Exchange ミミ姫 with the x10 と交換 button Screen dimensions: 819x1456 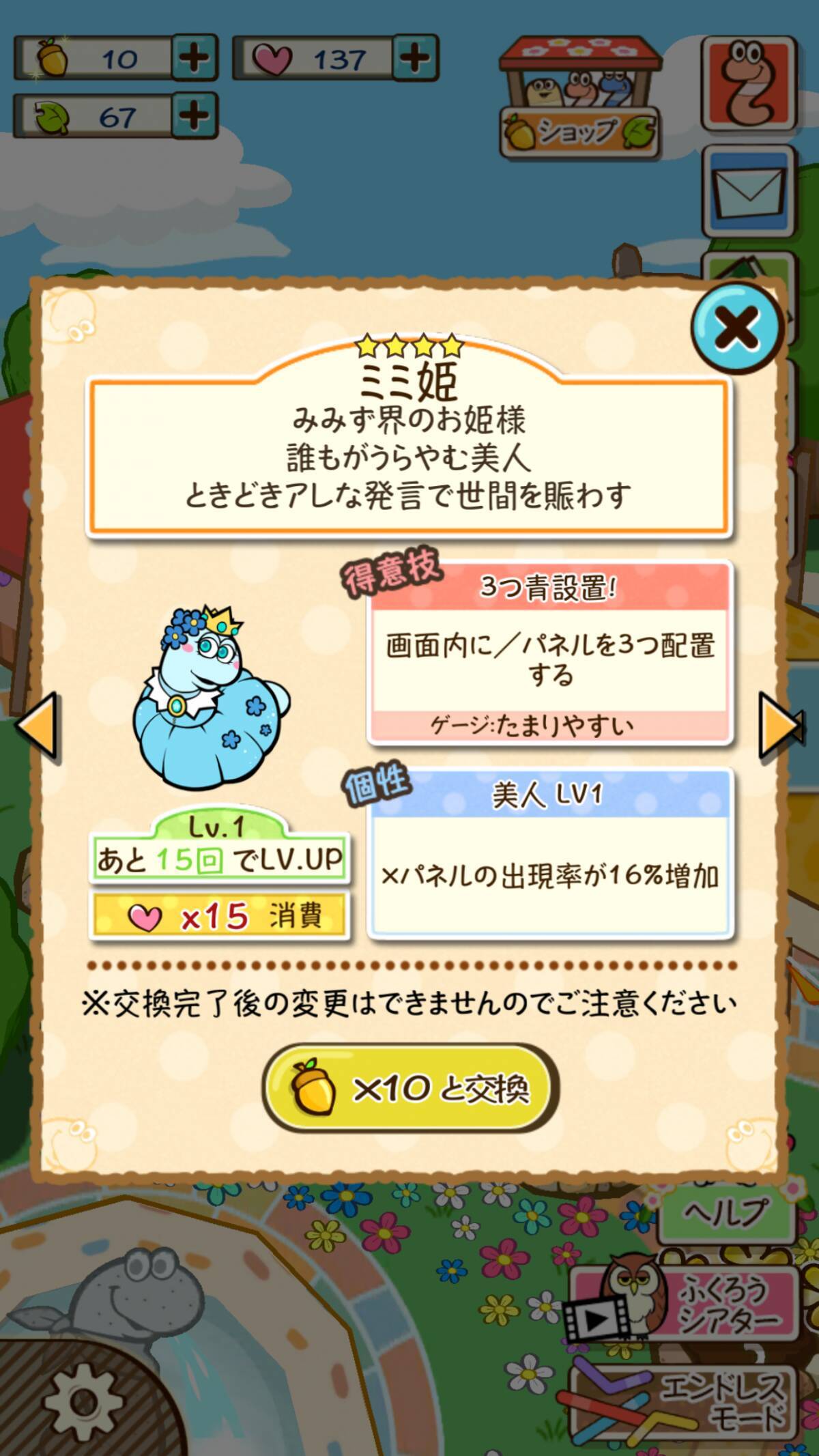click(x=409, y=1087)
